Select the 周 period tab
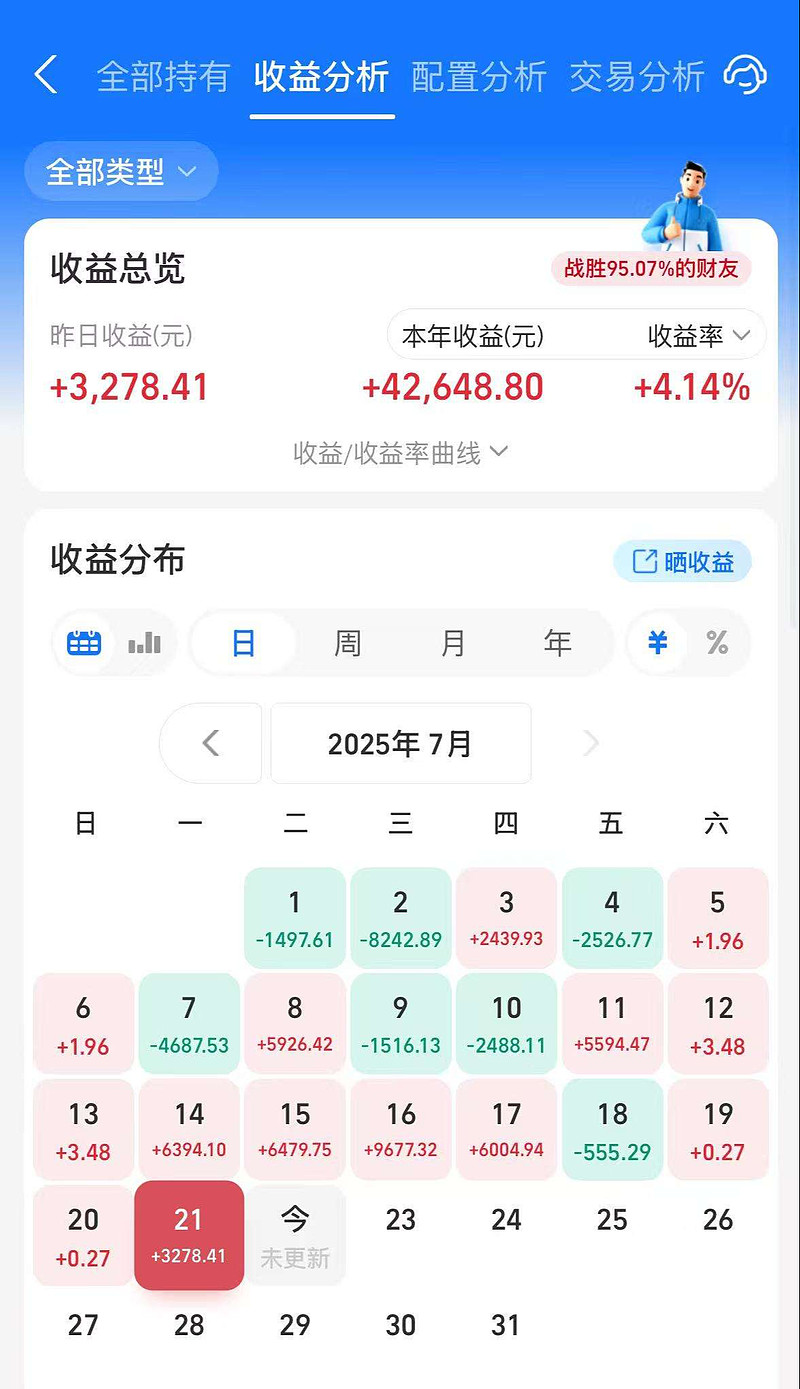The image size is (800, 1389). (x=347, y=643)
